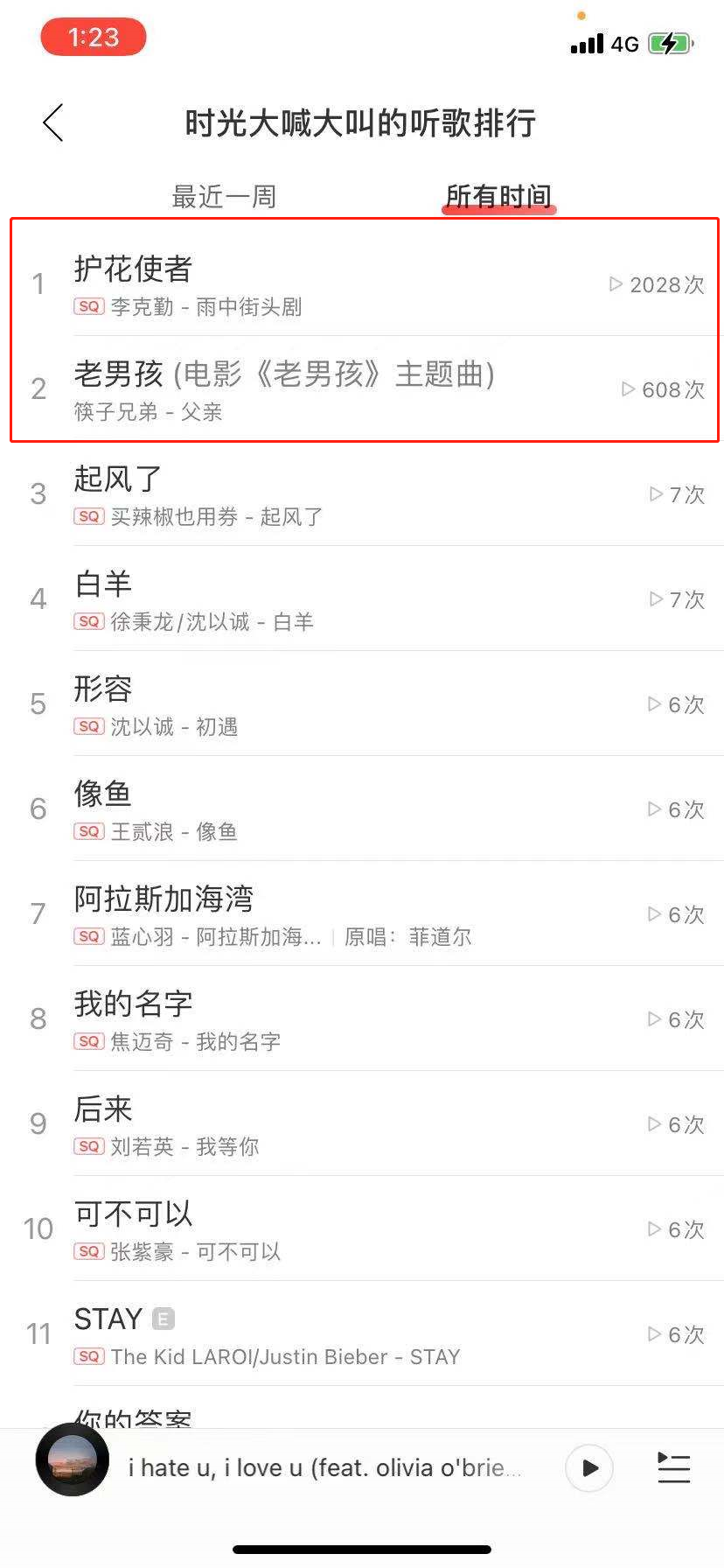Go back using the back arrow
Screen dimensions: 724x1568
tap(53, 122)
